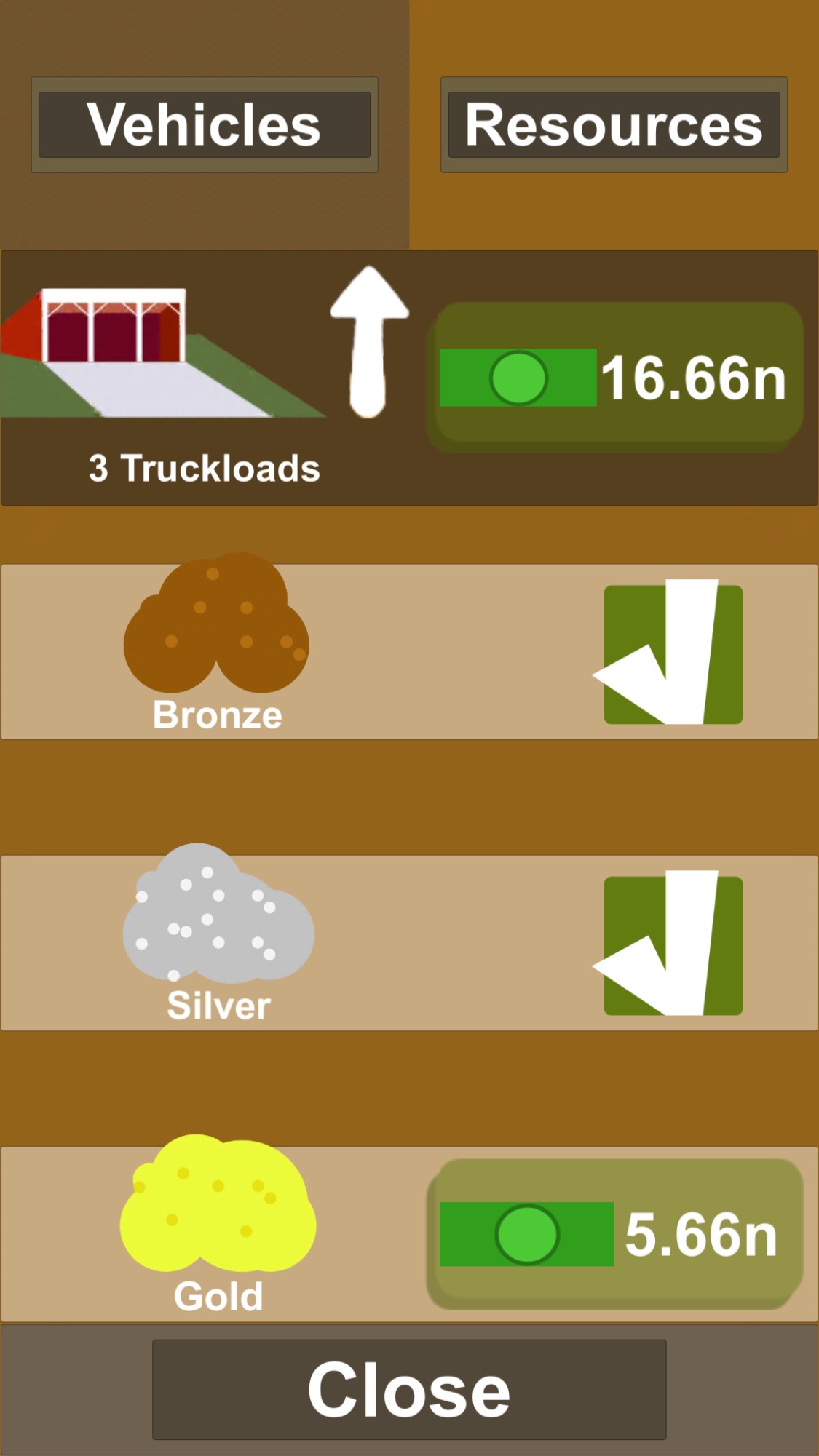
Task: Switch to the Resources tab
Action: coord(614,124)
